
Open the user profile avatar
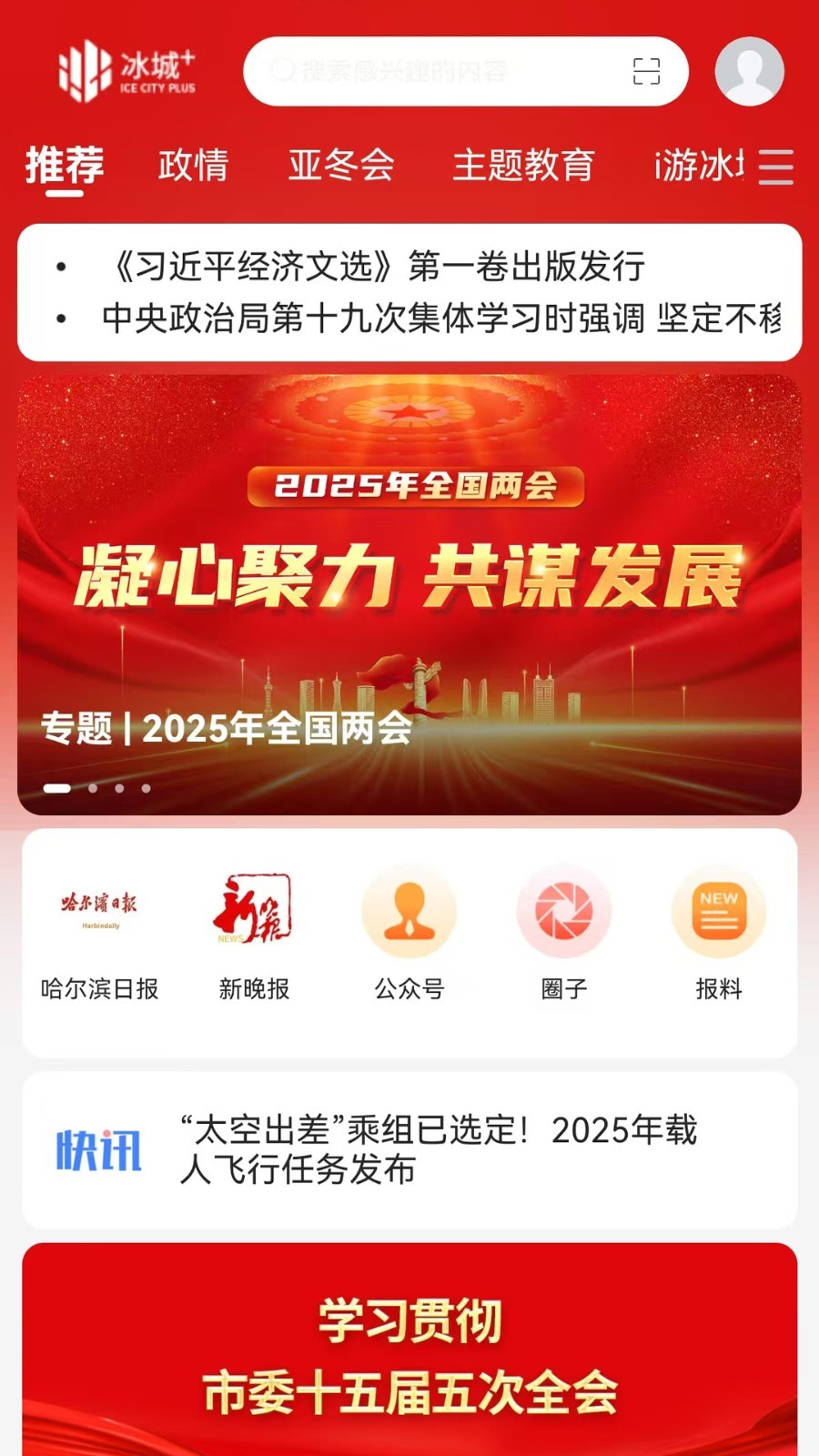(x=750, y=72)
